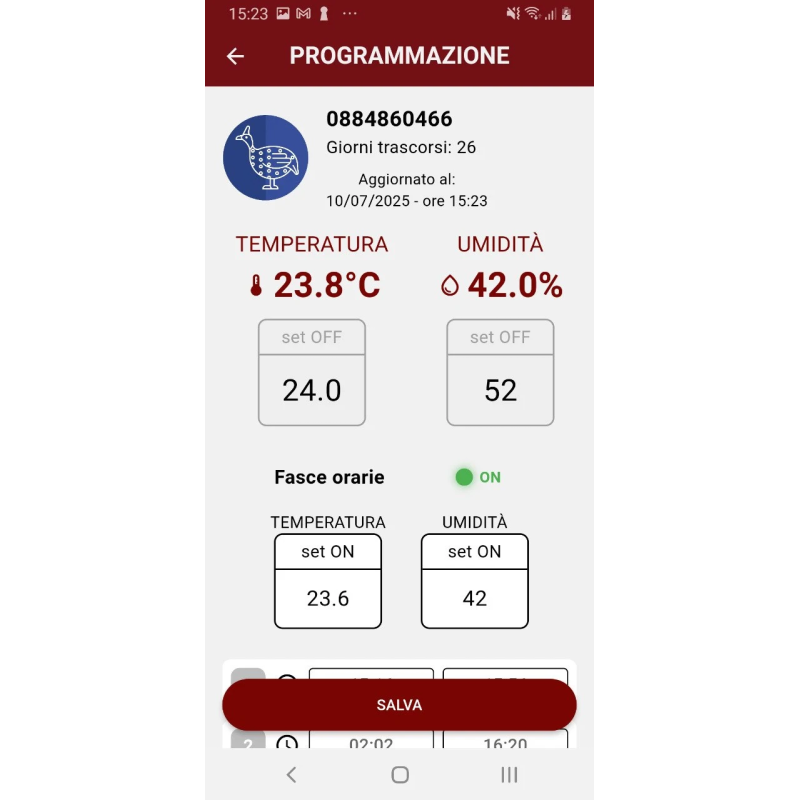Screen dimensions: 800x800
Task: Go back from Programmazione screen
Action: (236, 56)
